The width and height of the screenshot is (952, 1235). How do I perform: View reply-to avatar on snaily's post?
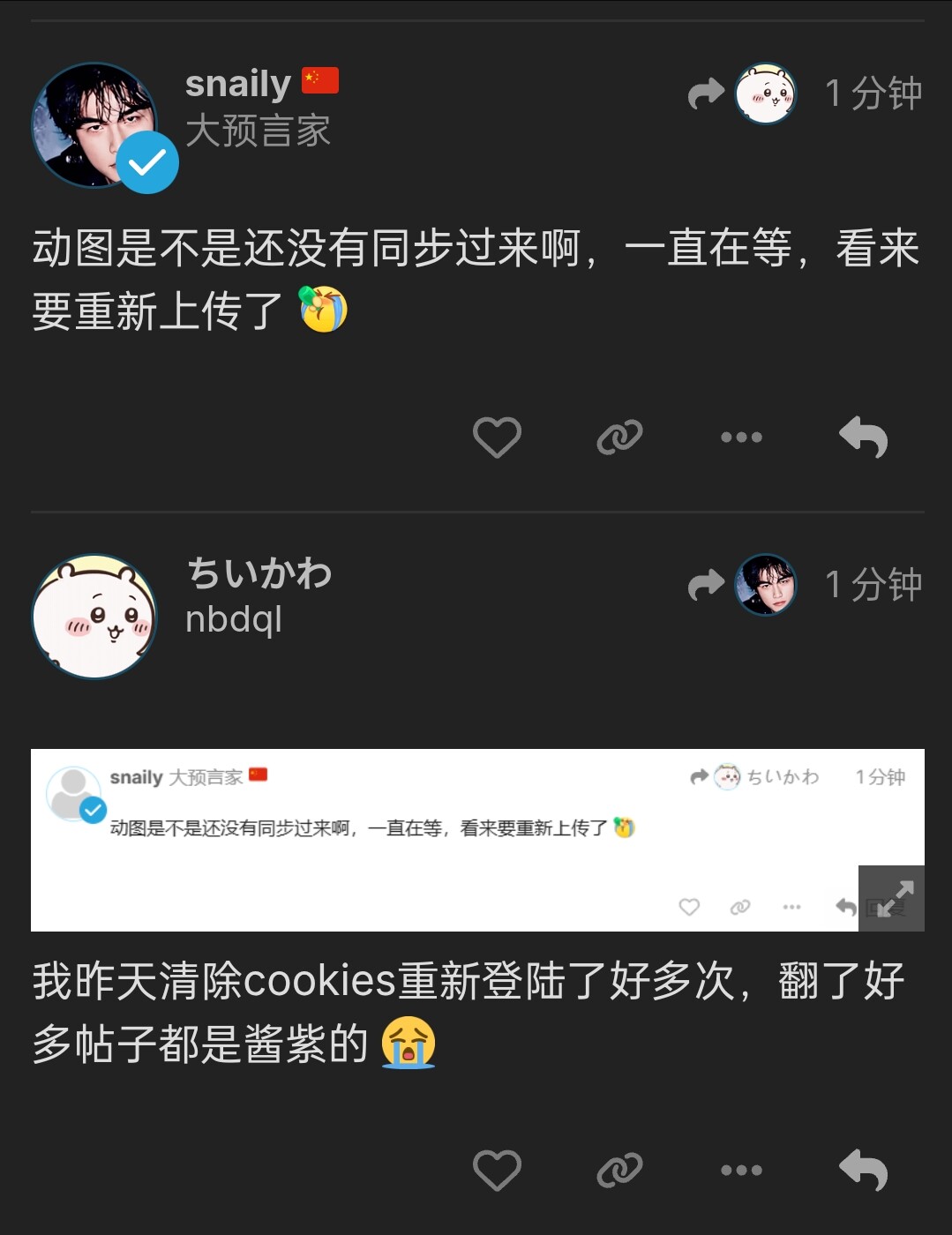point(766,93)
